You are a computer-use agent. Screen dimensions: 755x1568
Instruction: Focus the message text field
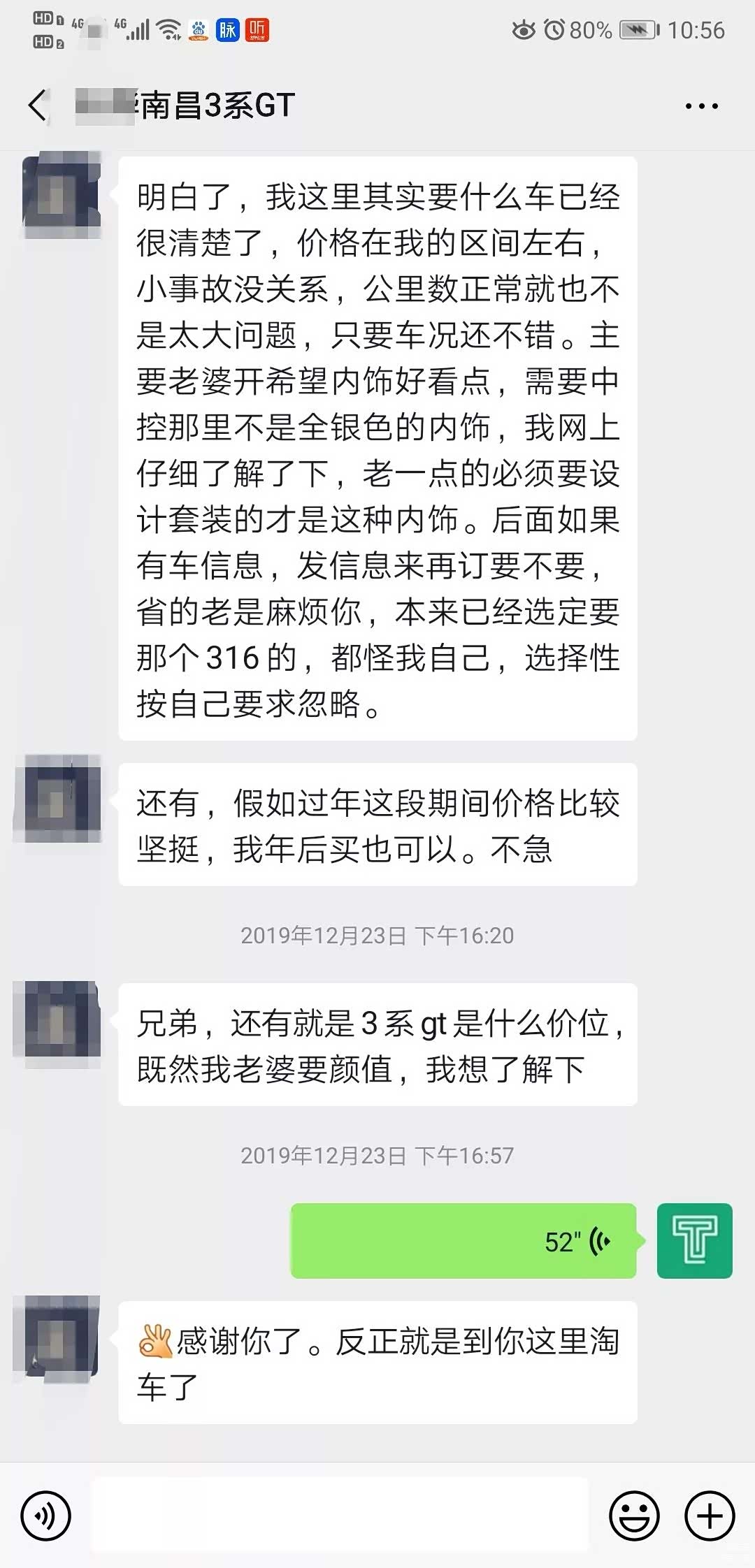click(x=340, y=1516)
